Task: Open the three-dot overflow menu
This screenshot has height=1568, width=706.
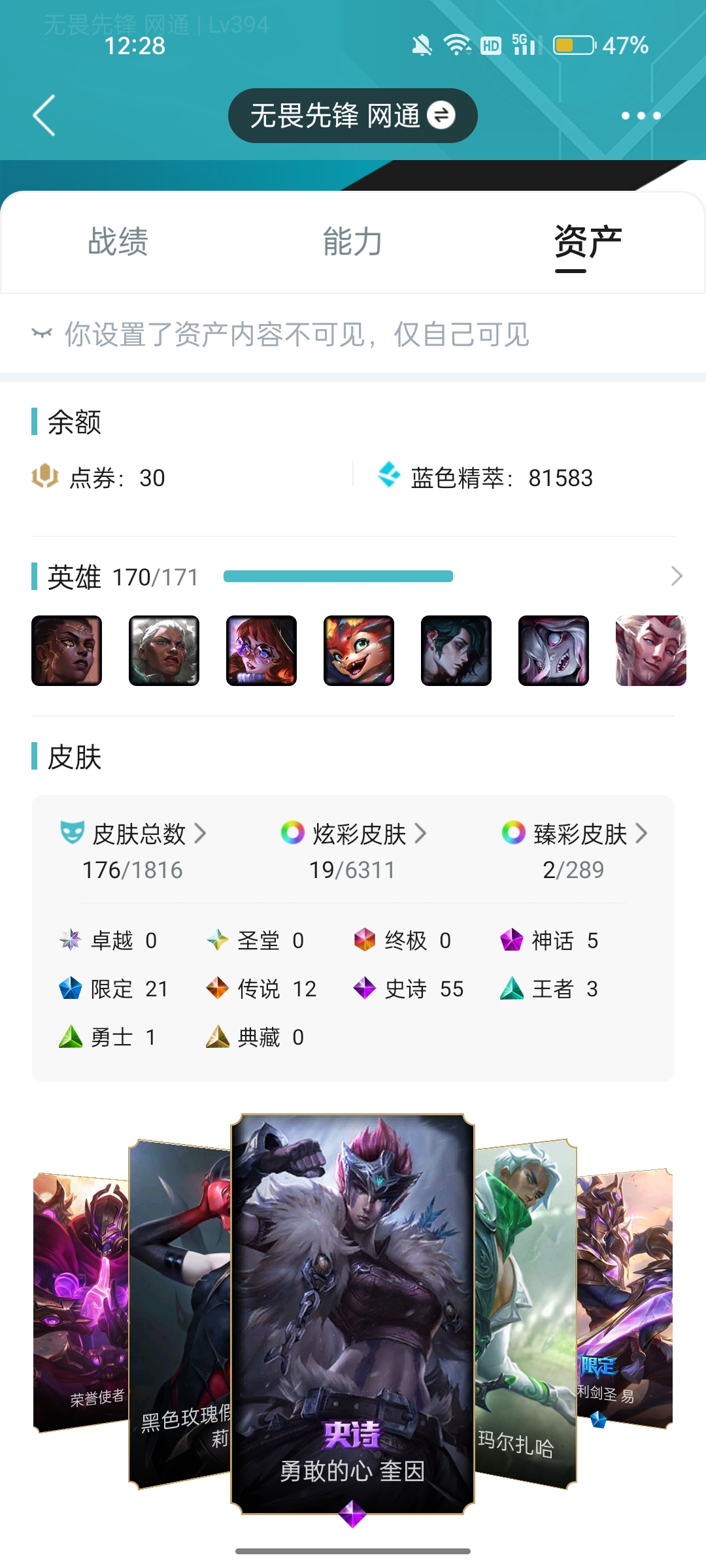Action: pos(641,116)
